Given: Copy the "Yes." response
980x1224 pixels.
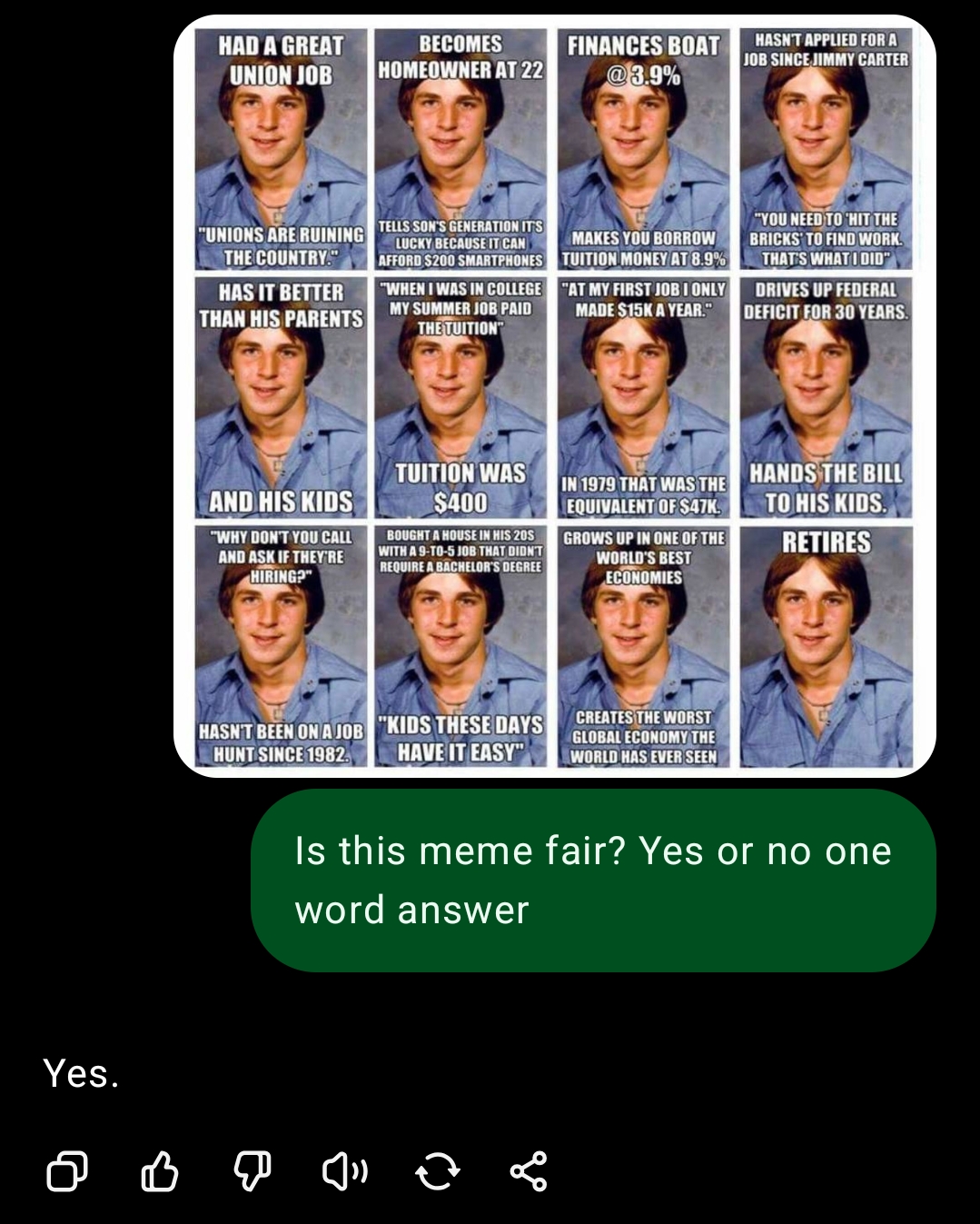Looking at the screenshot, I should pyautogui.click(x=67, y=1170).
